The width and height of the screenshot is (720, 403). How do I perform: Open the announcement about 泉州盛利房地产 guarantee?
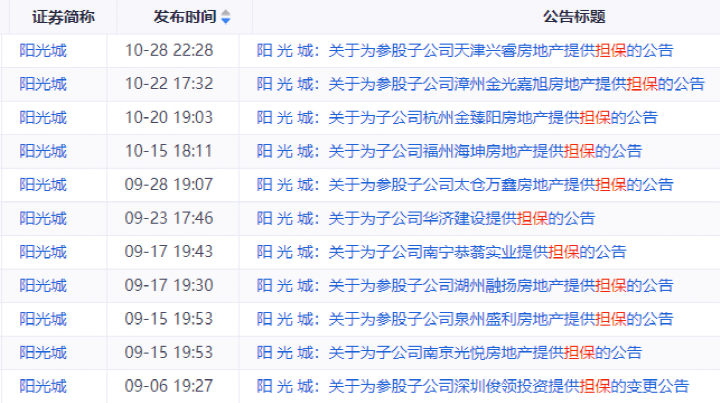tap(465, 319)
